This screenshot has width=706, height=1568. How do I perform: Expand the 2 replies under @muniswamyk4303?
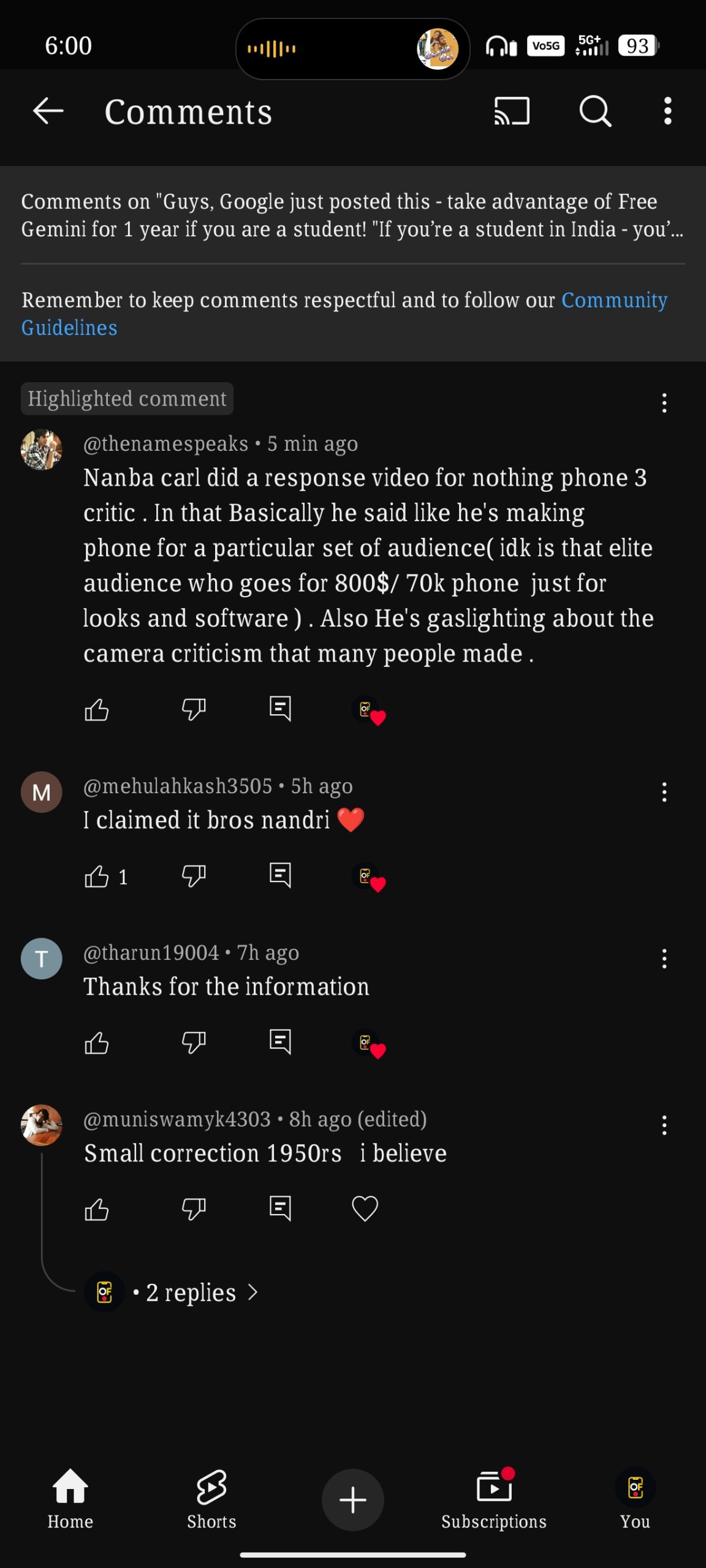(191, 1292)
